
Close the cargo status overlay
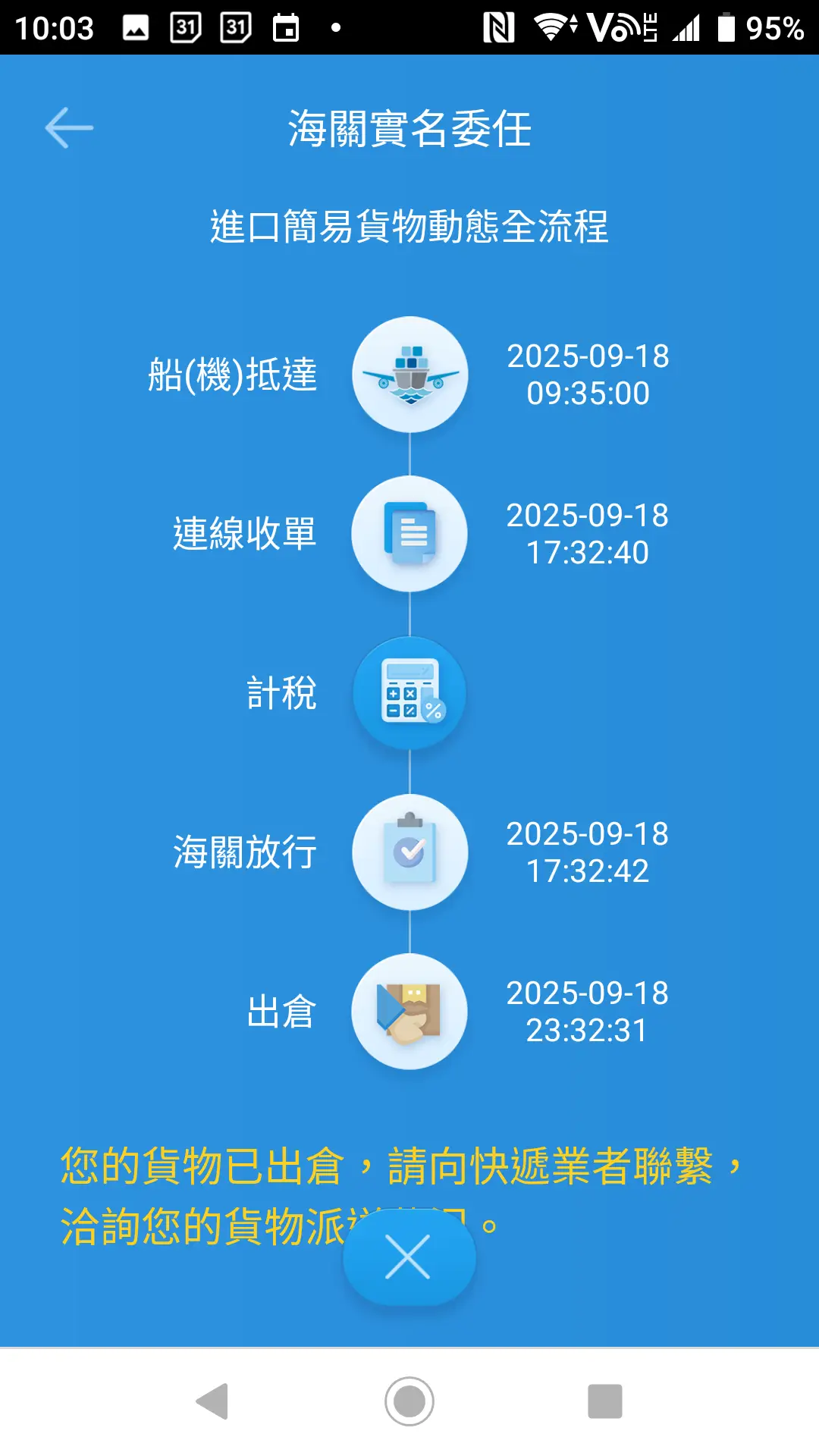tap(409, 1257)
